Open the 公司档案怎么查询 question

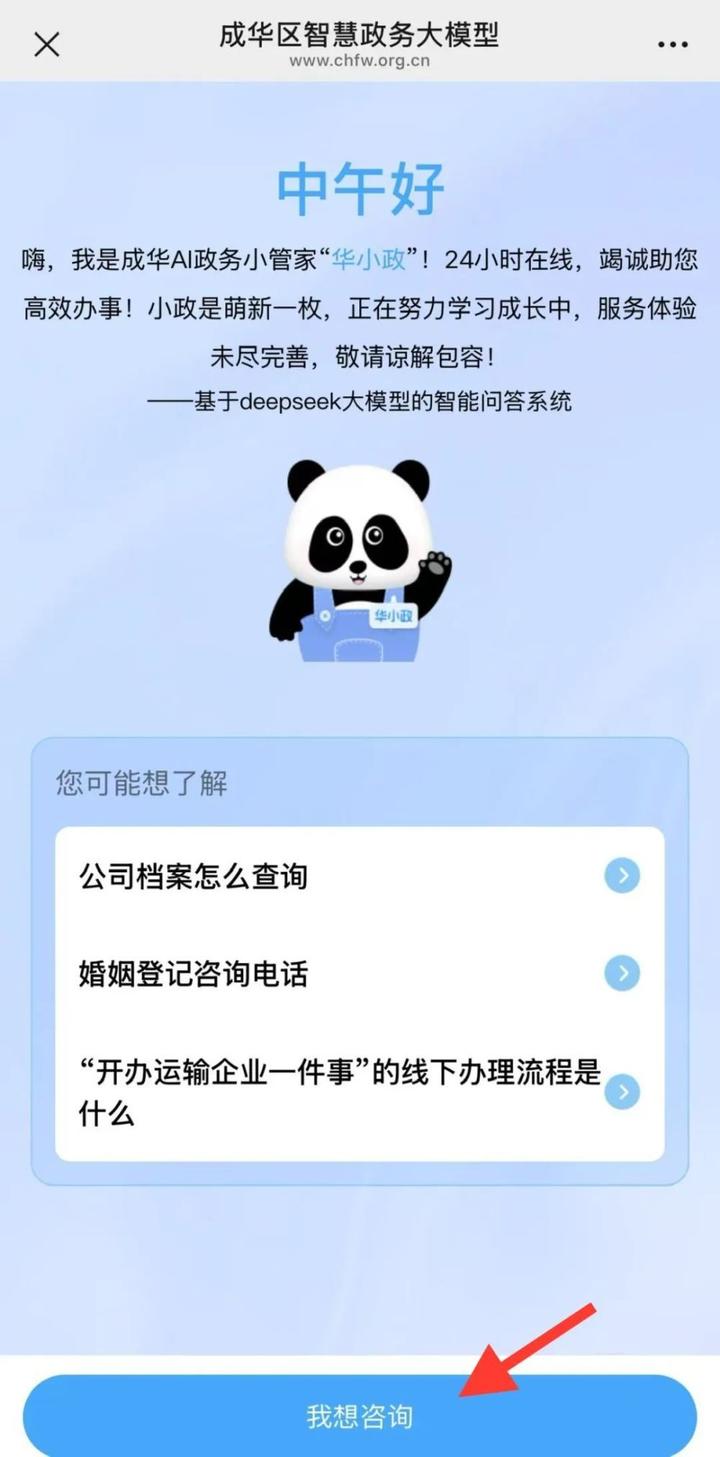pos(360,877)
